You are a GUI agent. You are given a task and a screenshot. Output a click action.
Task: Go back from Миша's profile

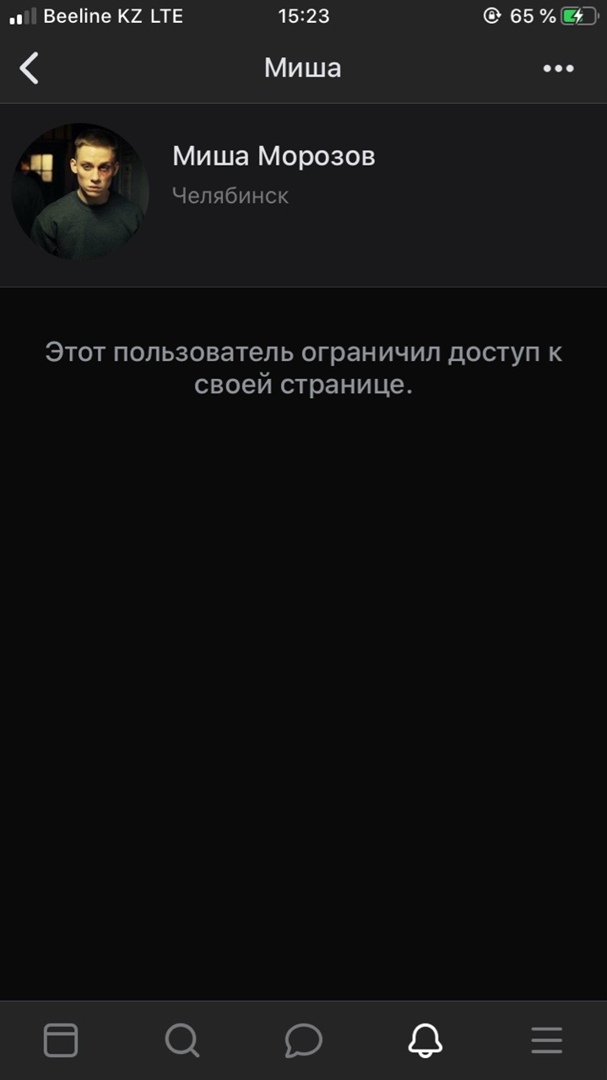[x=30, y=68]
